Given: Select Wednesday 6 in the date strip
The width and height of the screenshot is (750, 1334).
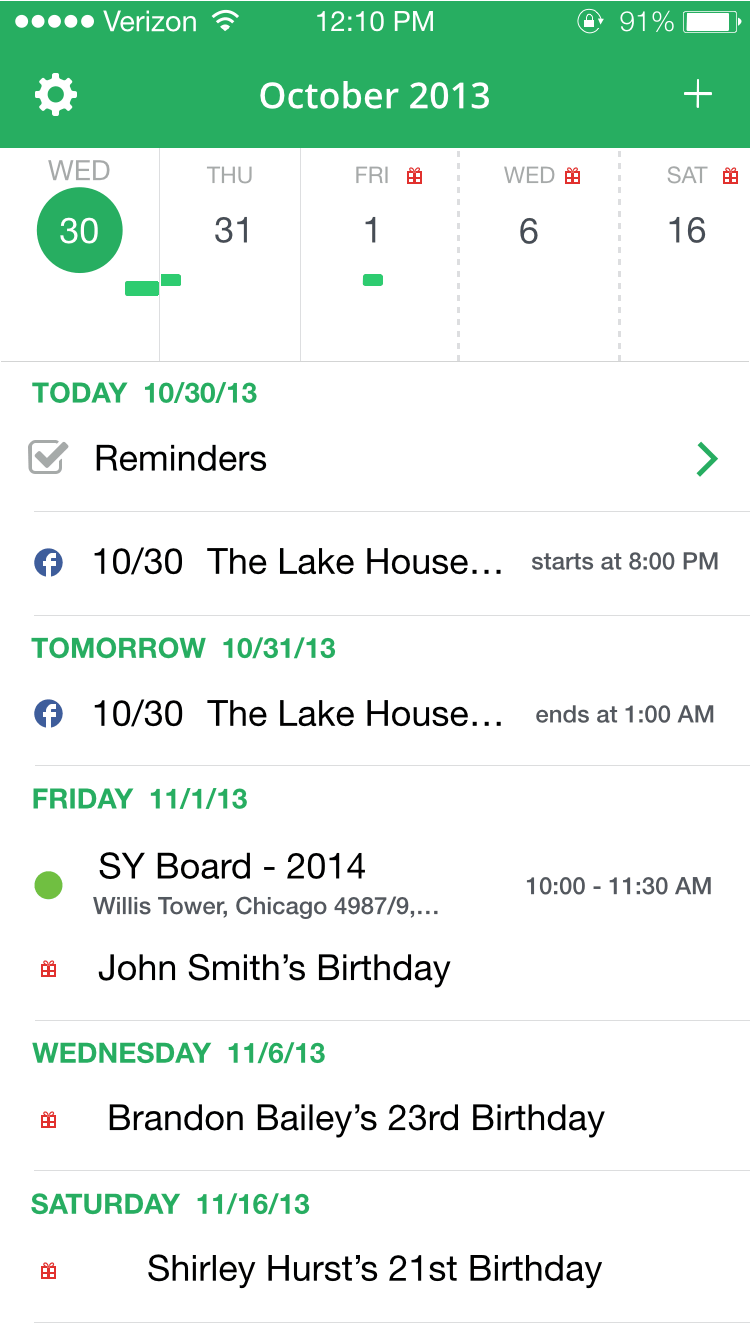Looking at the screenshot, I should tap(529, 231).
